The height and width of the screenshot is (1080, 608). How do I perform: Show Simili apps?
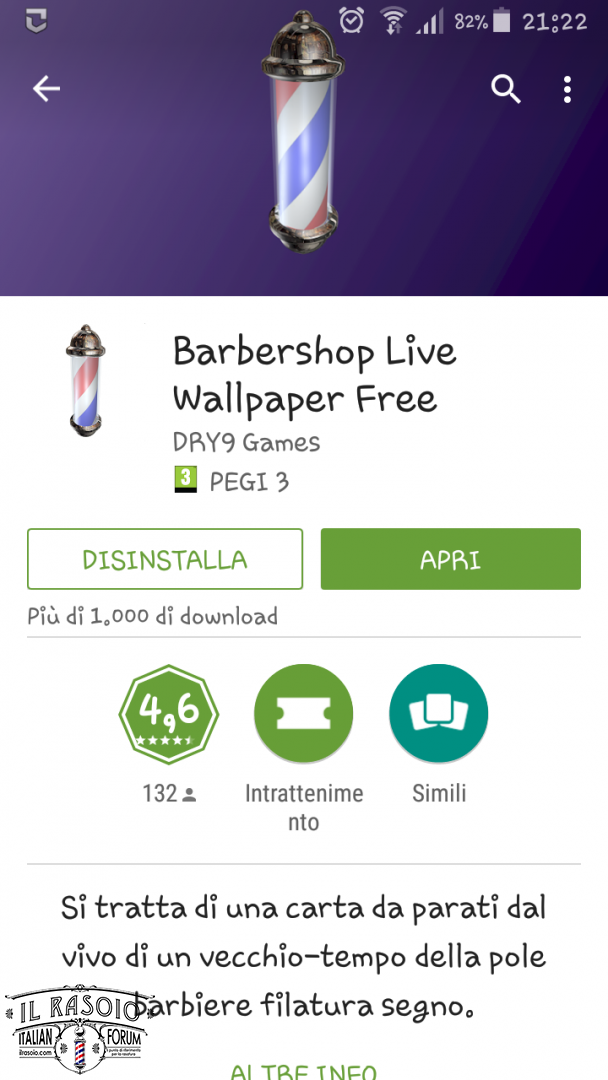tap(439, 714)
